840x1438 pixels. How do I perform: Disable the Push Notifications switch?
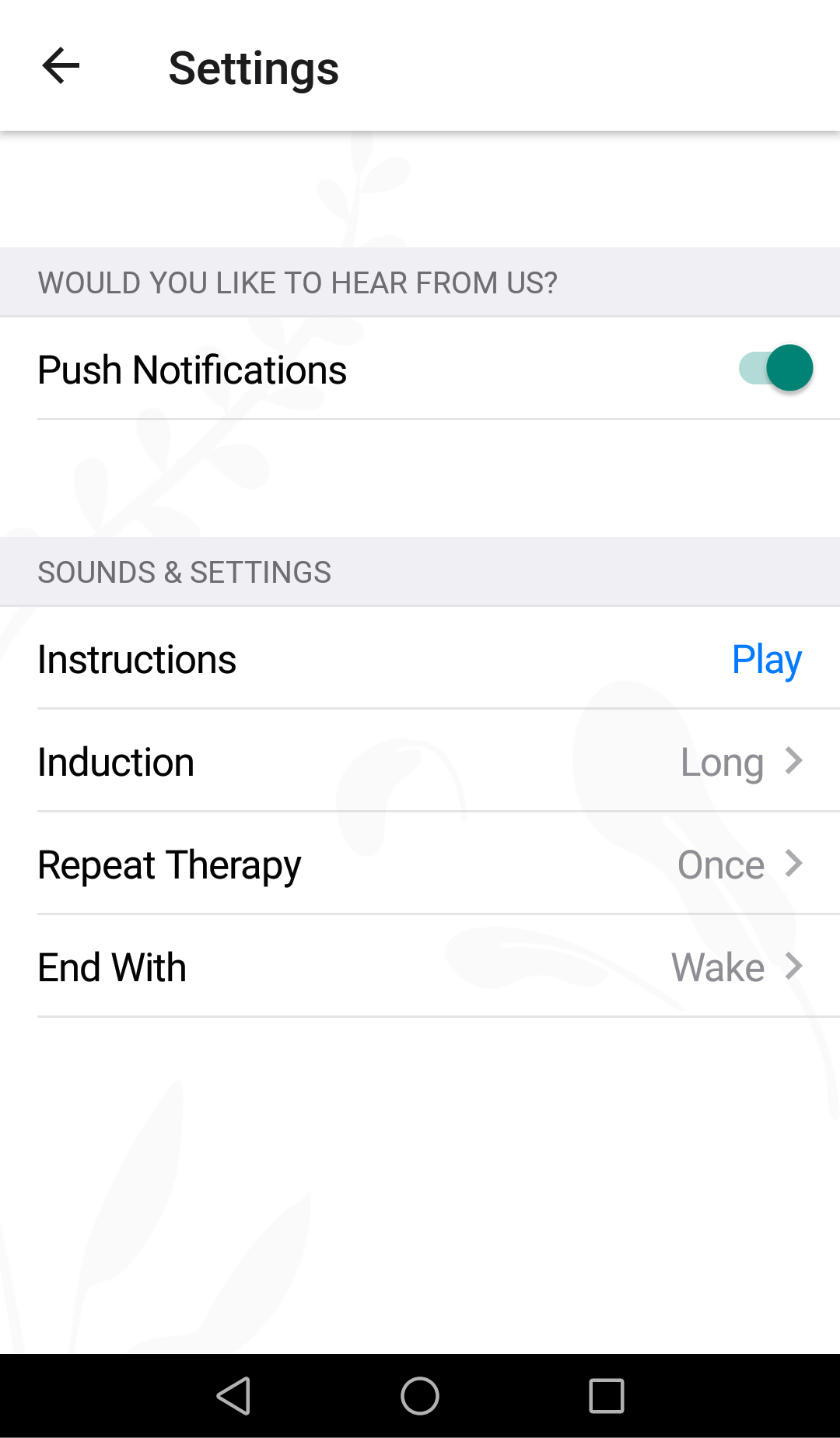775,368
